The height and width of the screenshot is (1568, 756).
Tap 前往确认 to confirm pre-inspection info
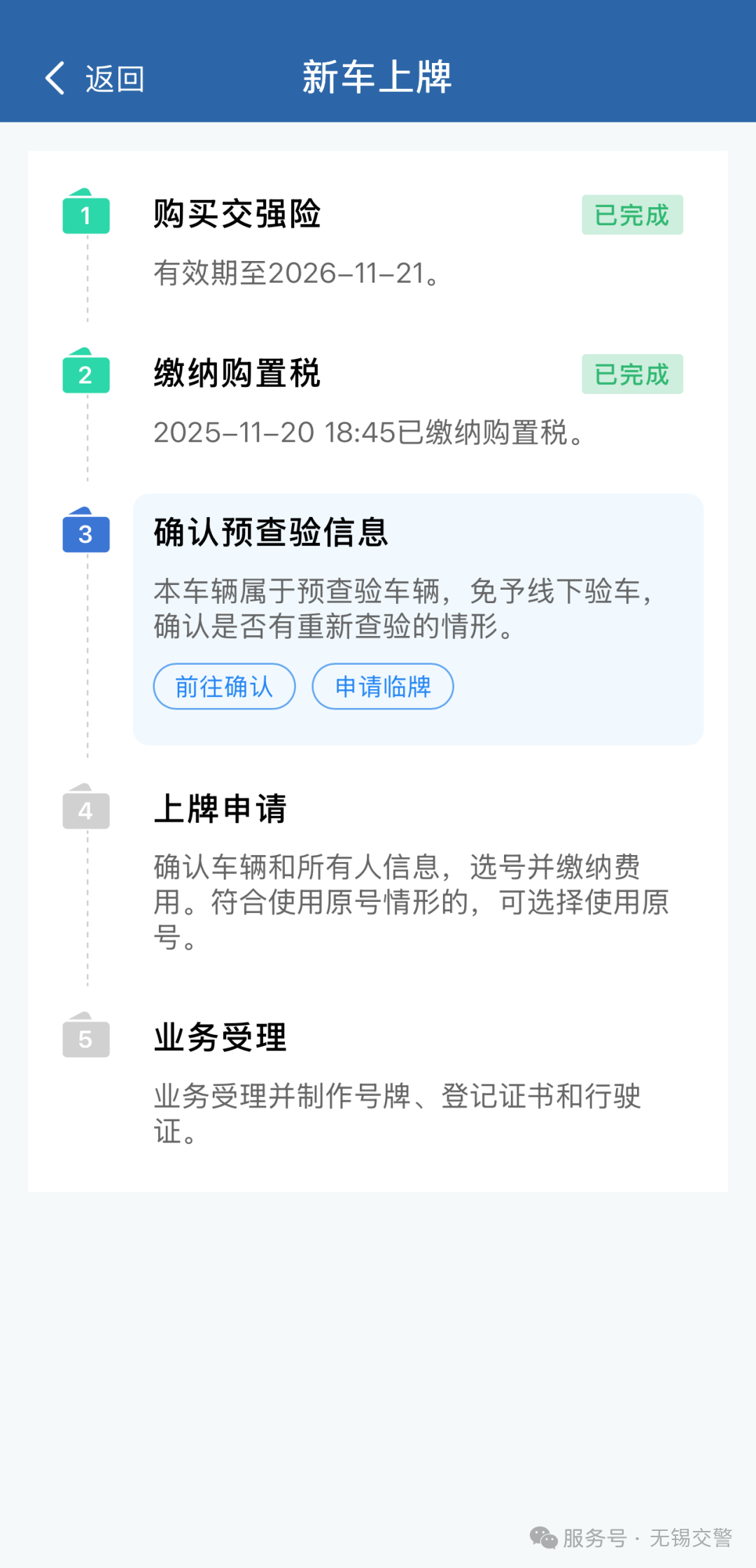click(x=224, y=686)
